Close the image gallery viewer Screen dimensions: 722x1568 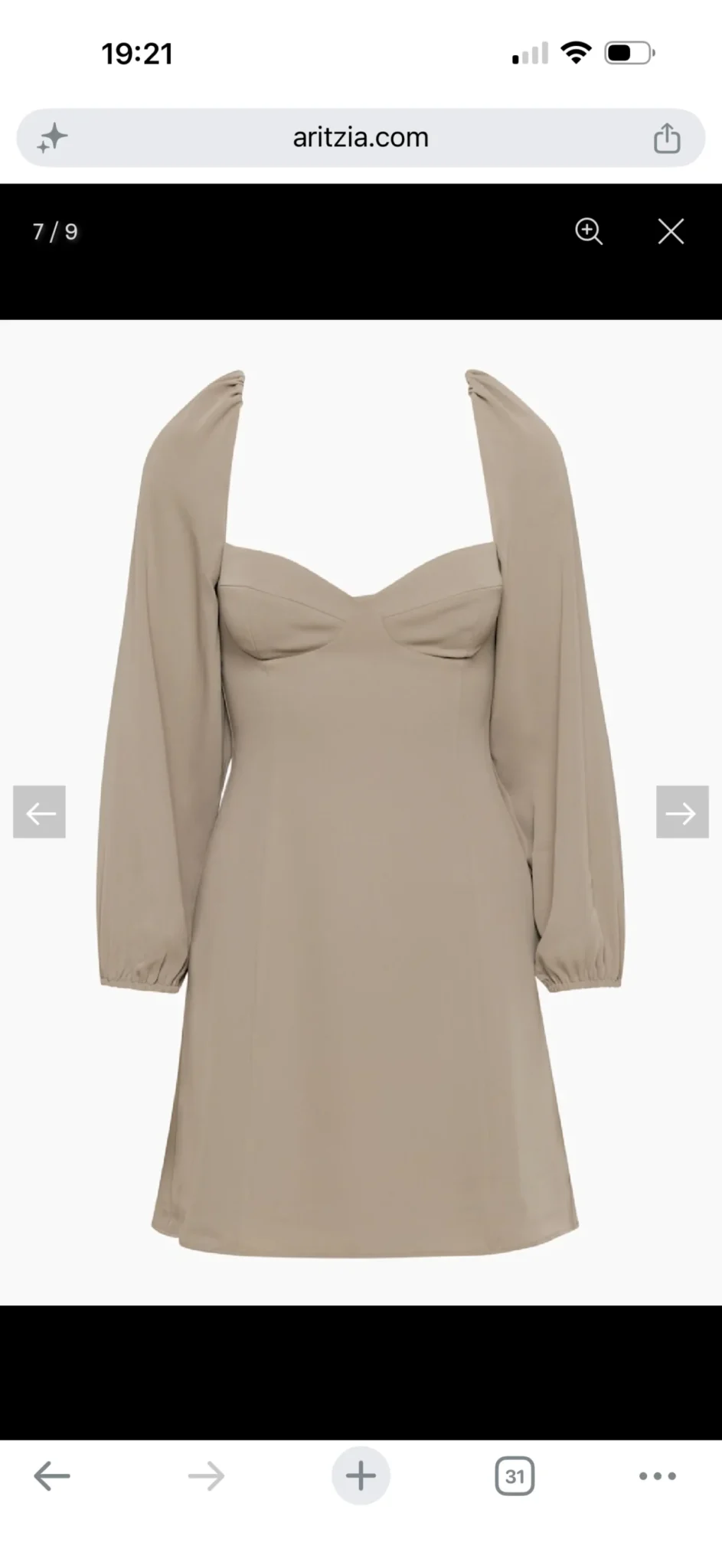(671, 231)
